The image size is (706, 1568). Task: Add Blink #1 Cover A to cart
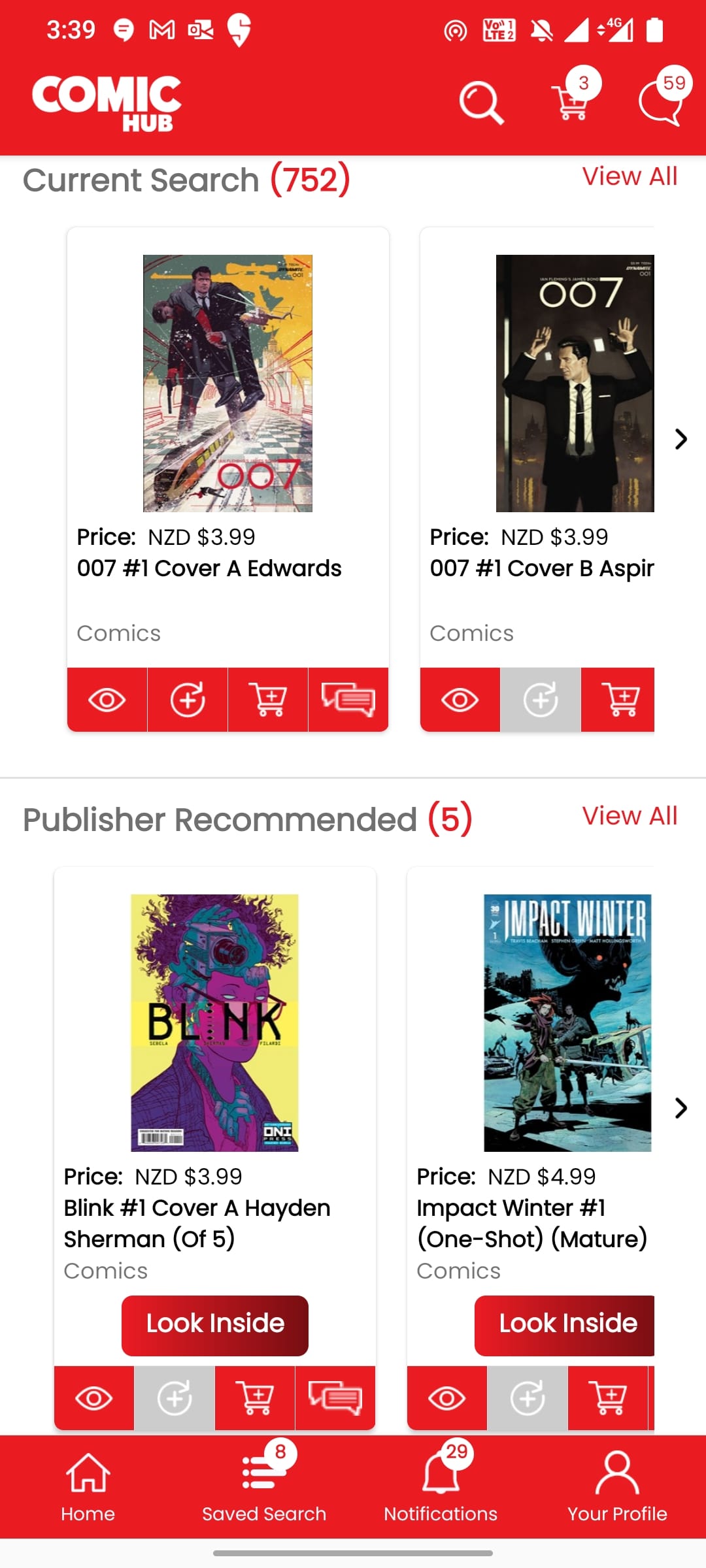click(255, 1398)
